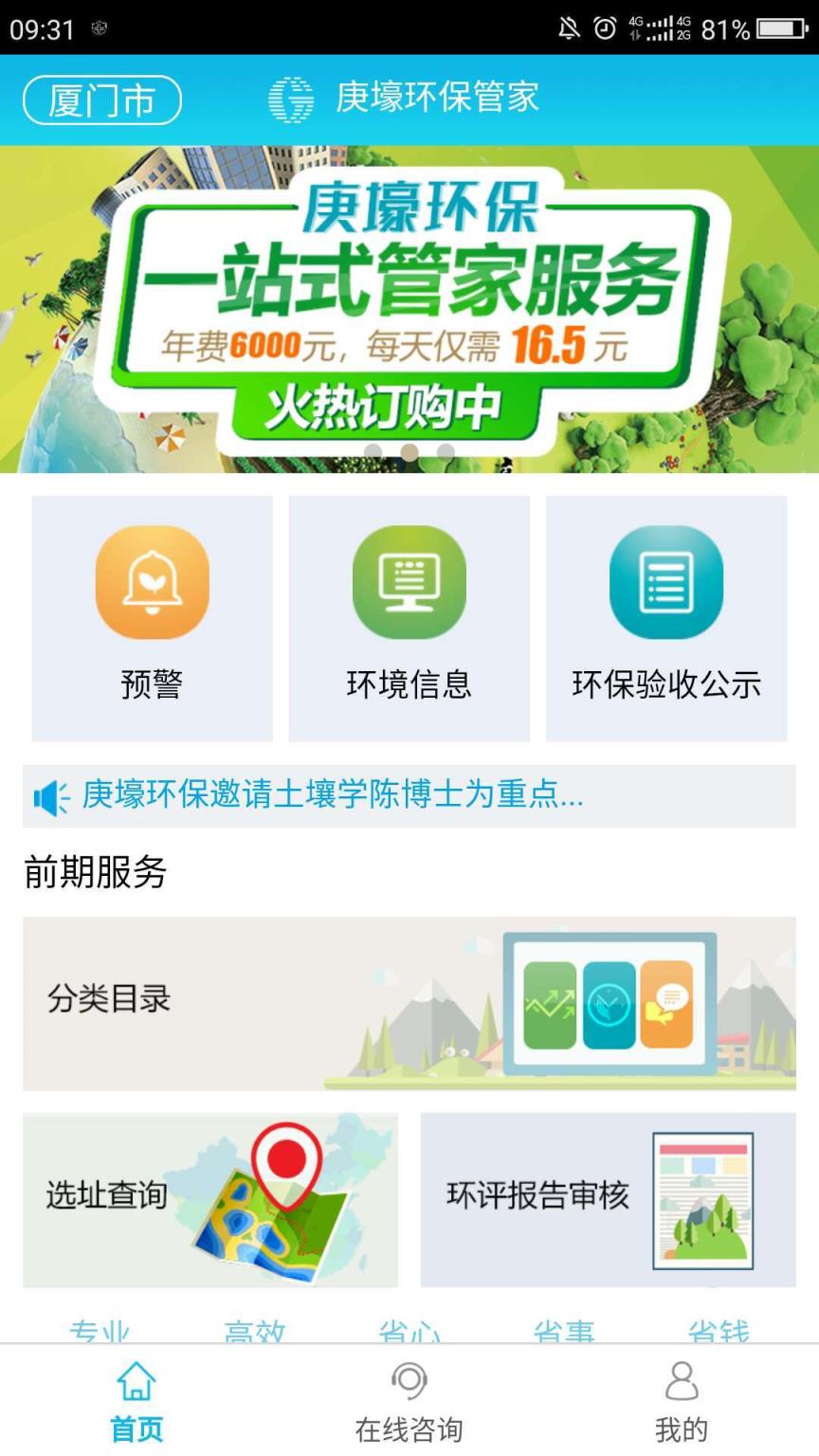The width and height of the screenshot is (819, 1456).
Task: Tap the 环保验收公示 document icon
Action: click(x=666, y=583)
